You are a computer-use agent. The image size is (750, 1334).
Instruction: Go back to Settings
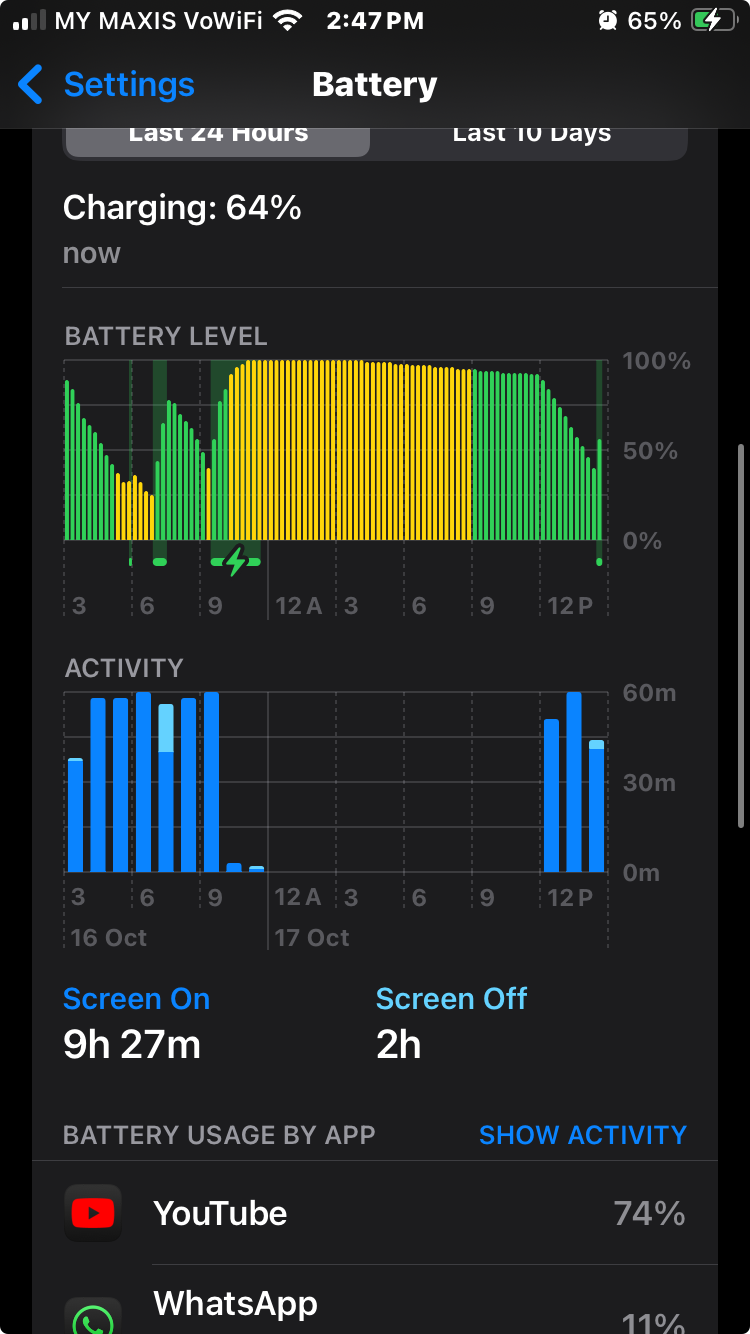pyautogui.click(x=106, y=85)
